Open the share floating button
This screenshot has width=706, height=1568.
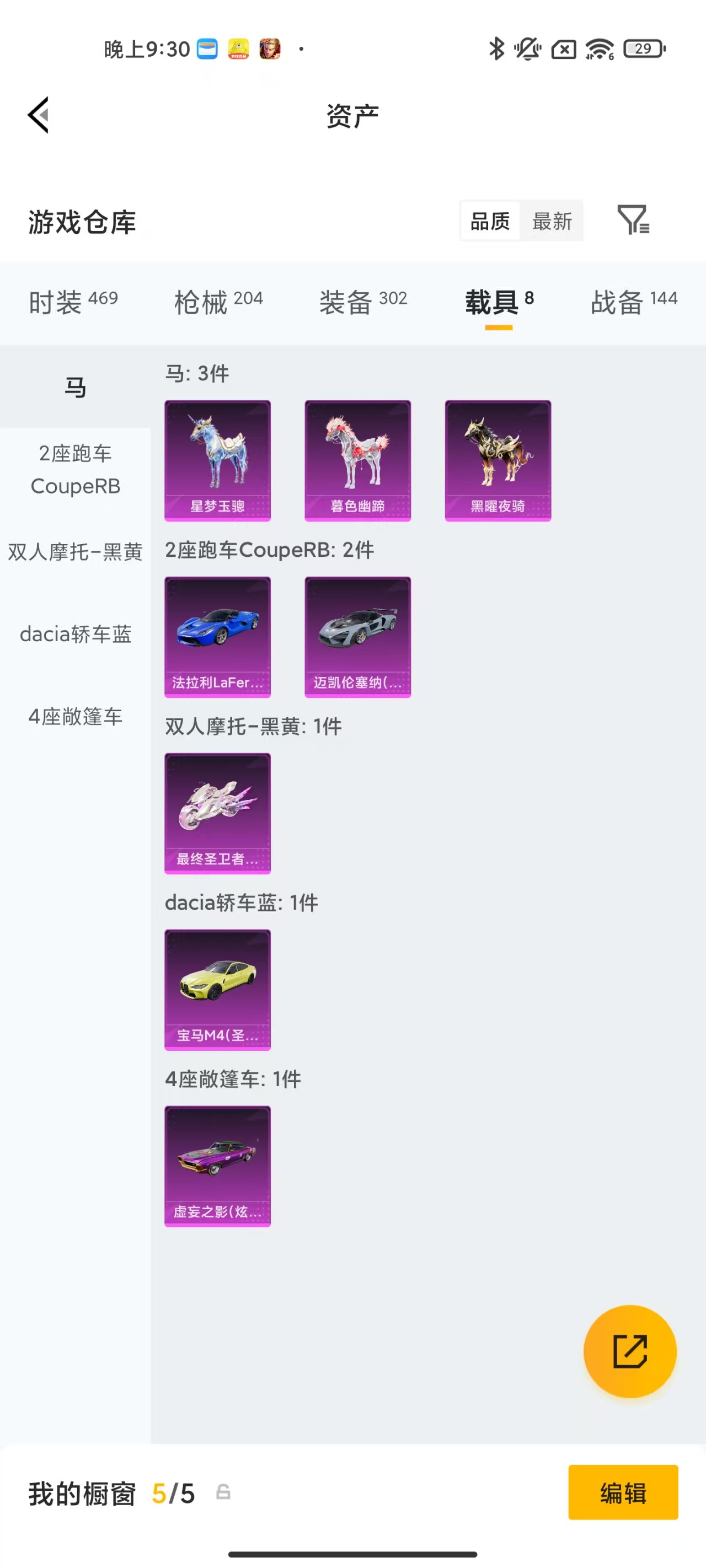[x=630, y=1351]
